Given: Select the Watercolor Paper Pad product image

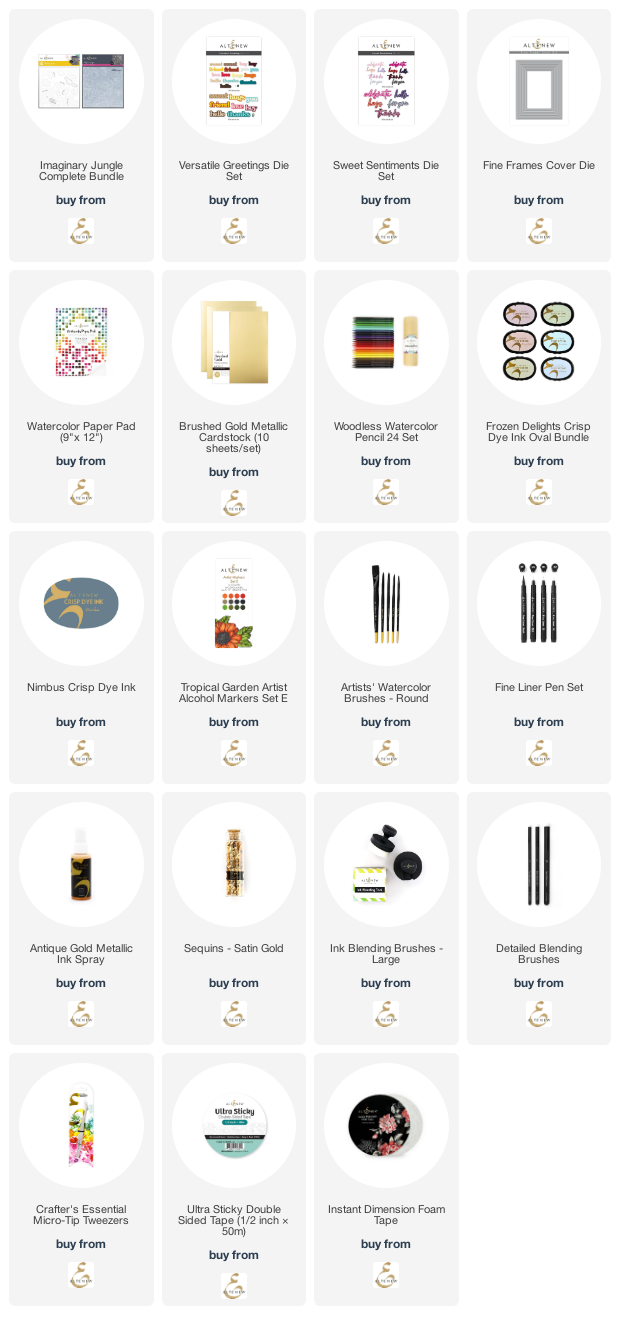Looking at the screenshot, I should tap(81, 342).
